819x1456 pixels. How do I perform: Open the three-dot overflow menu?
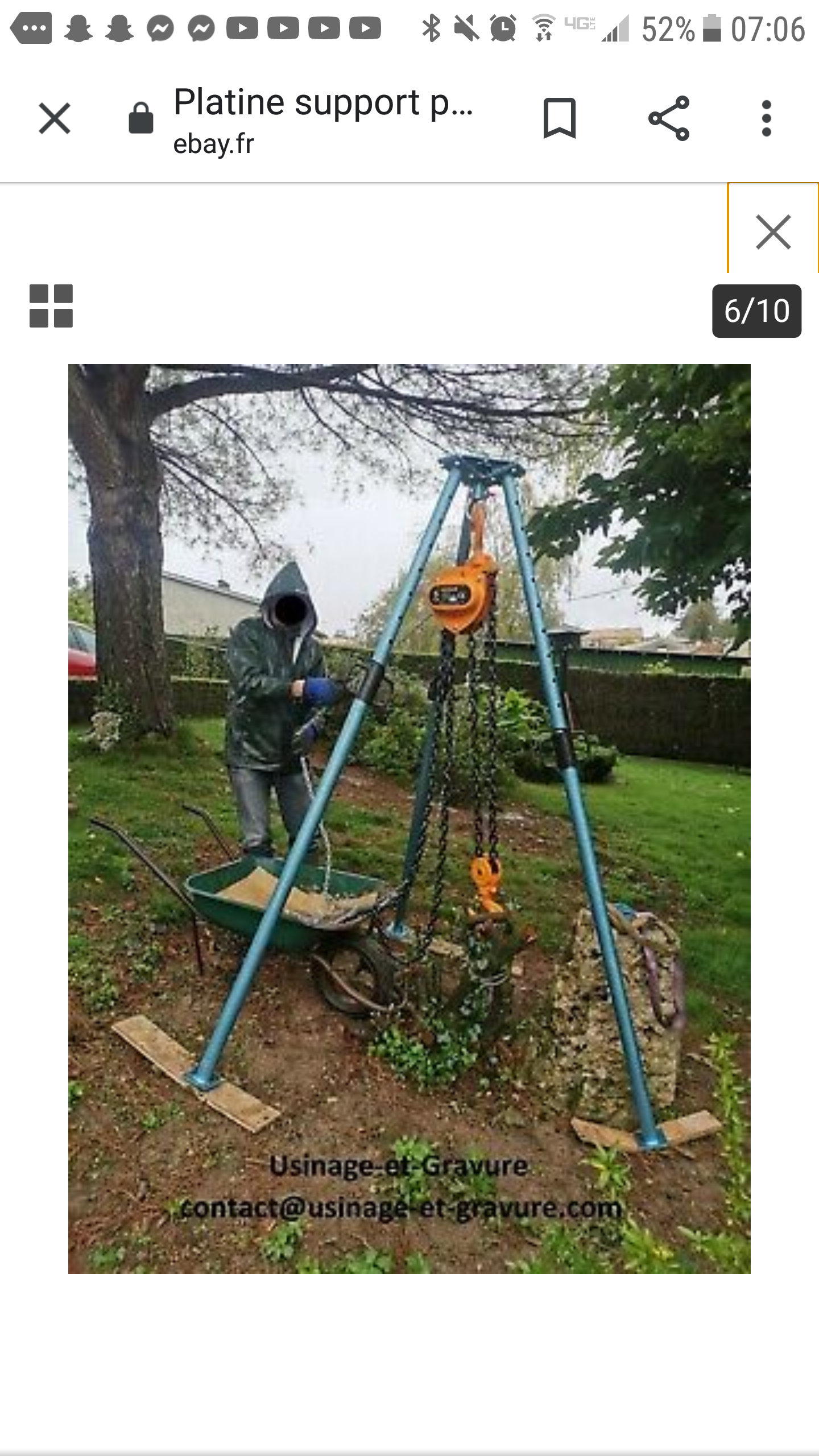pyautogui.click(x=766, y=118)
